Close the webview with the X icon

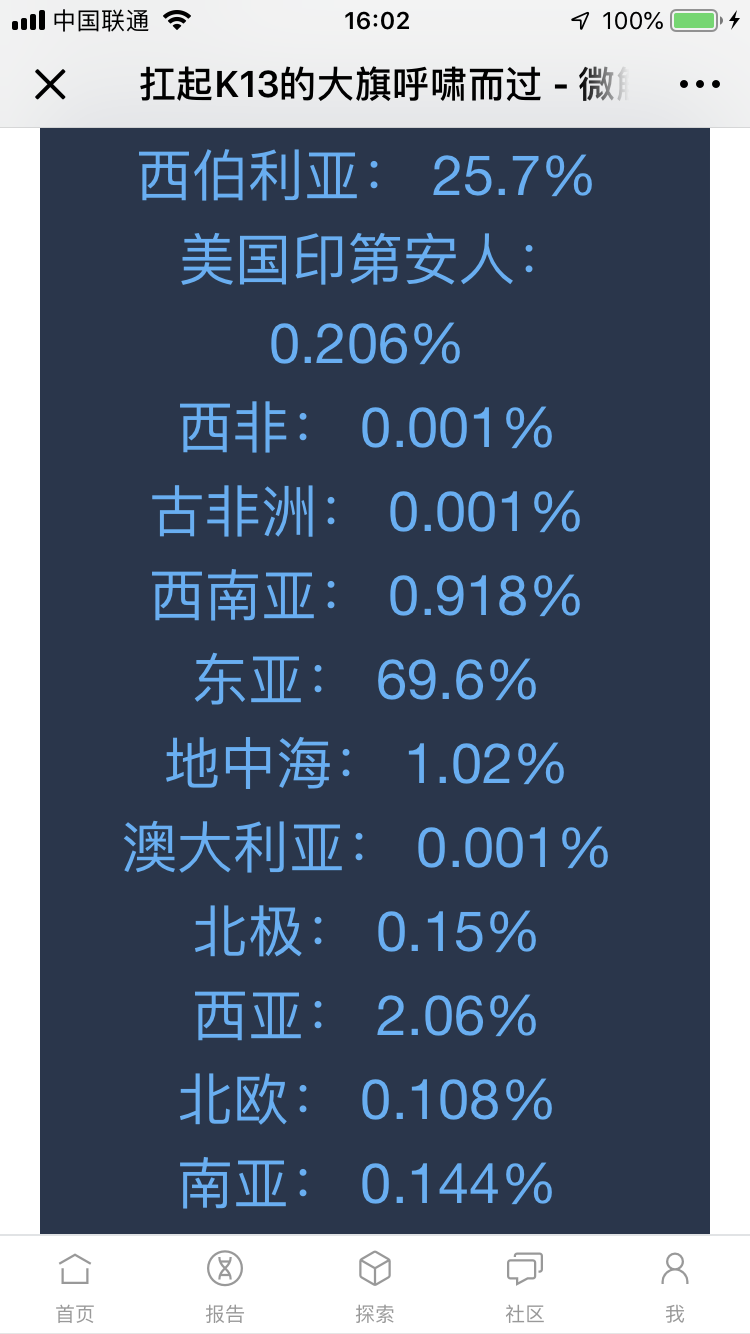pyautogui.click(x=50, y=85)
